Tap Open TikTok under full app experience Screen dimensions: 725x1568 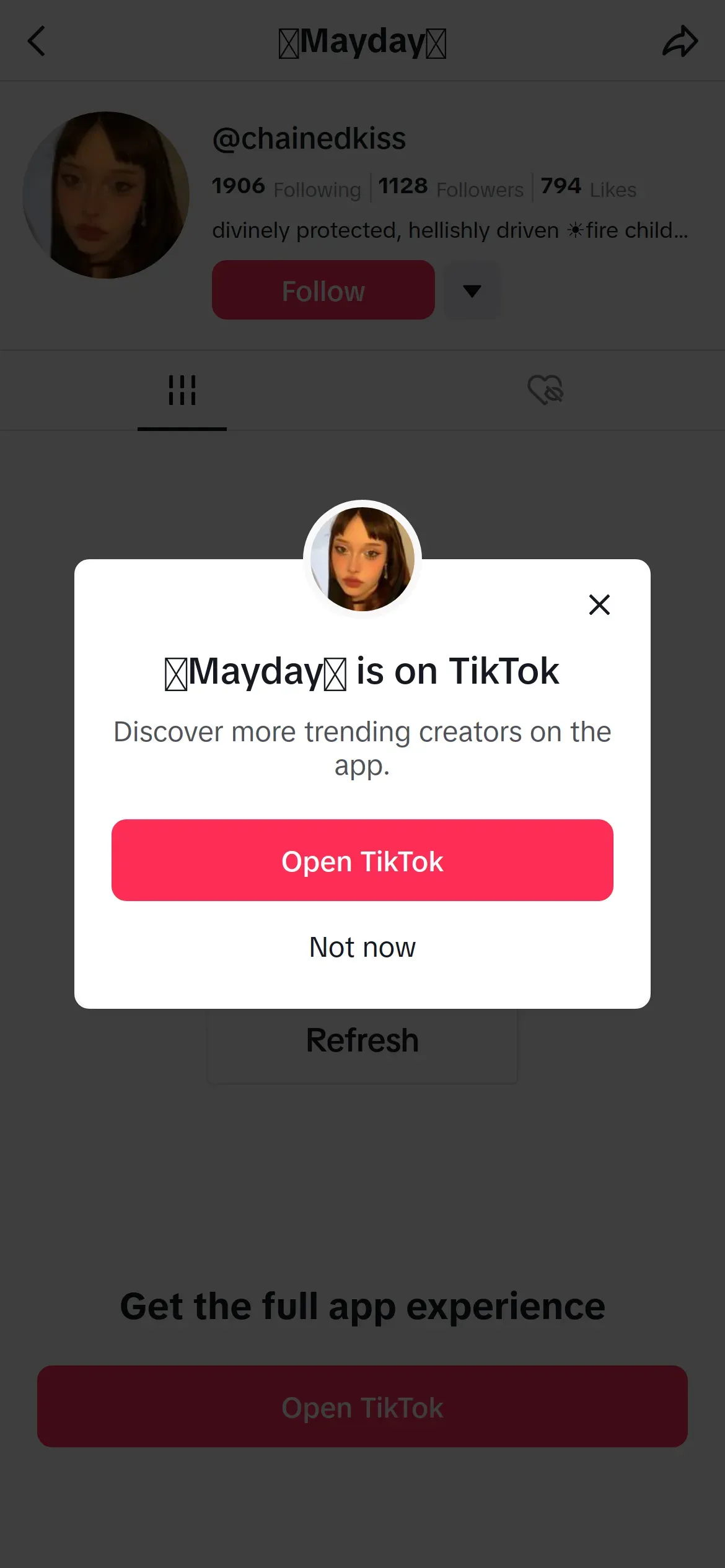tap(362, 1406)
